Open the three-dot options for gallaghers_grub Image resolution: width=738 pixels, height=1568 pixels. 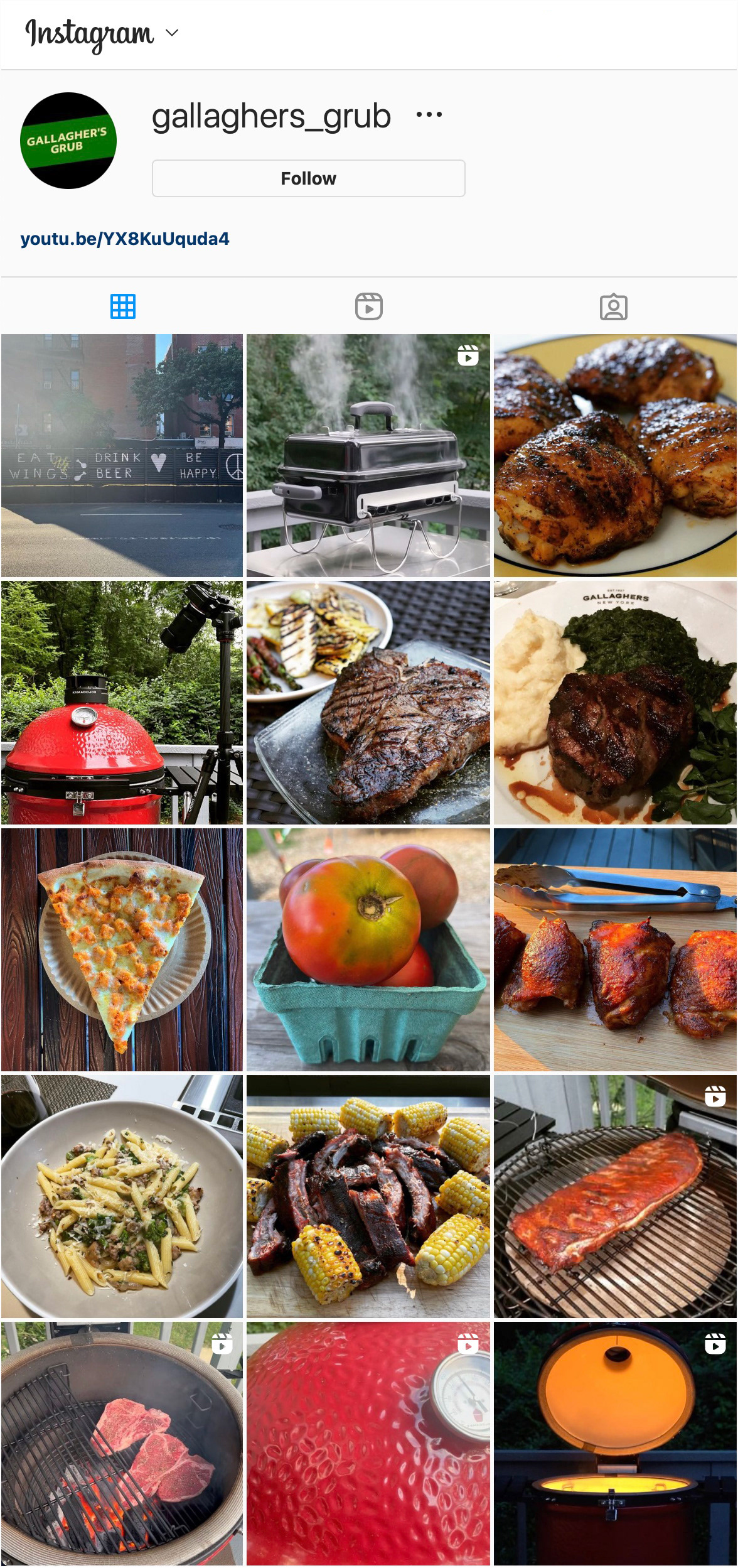click(x=429, y=114)
